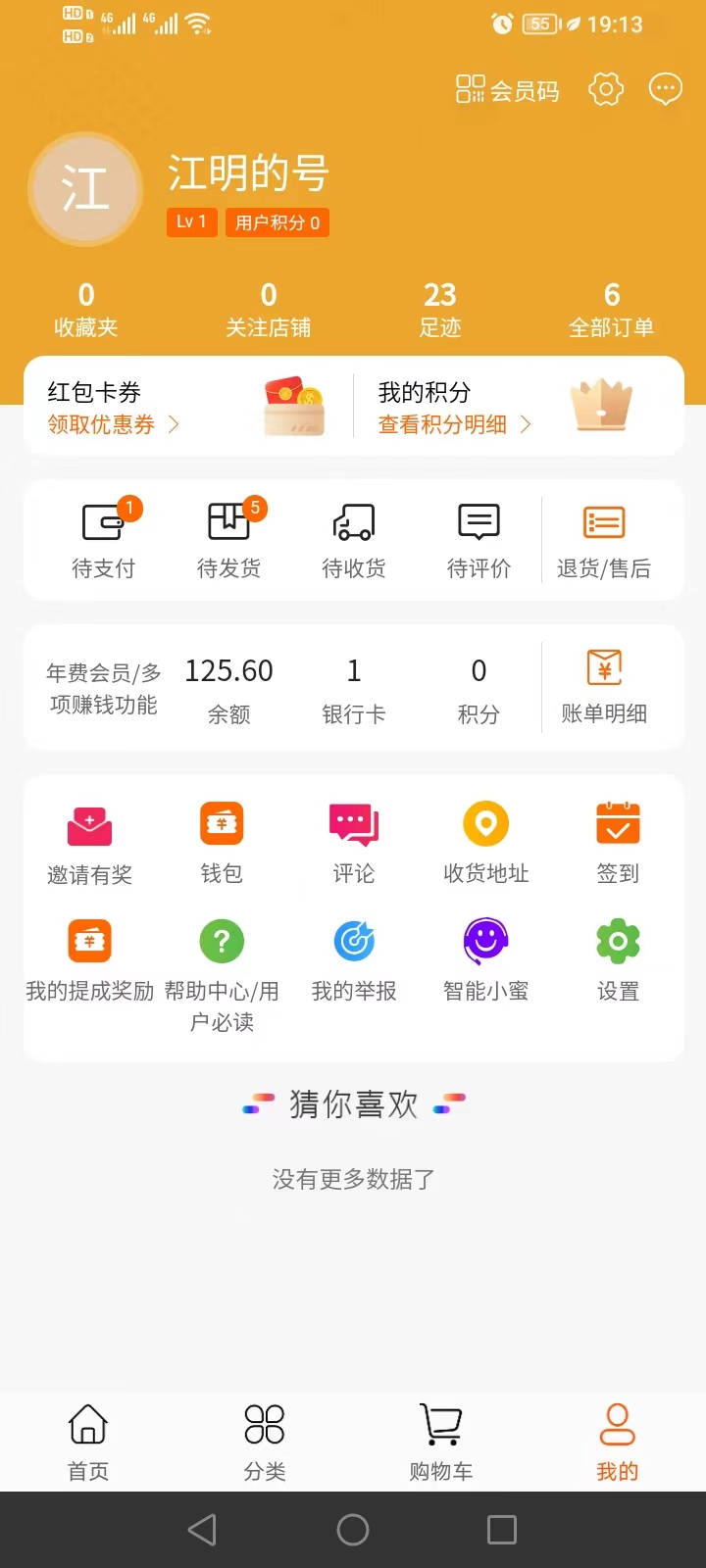Open the 会员码 member code scanner
Image resolution: width=706 pixels, height=1568 pixels.
tap(507, 89)
